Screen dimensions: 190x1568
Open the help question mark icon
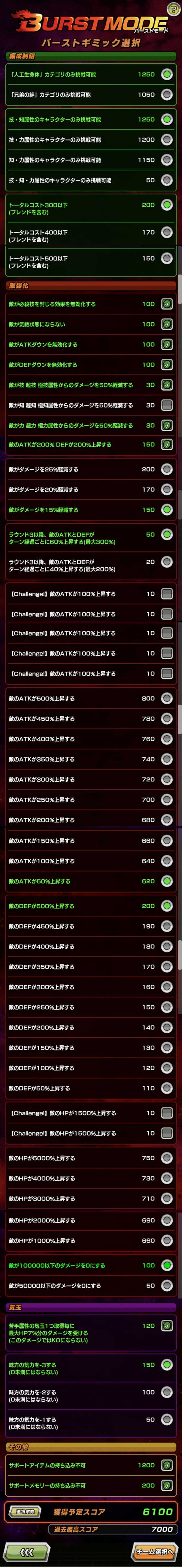tap(174, 9)
